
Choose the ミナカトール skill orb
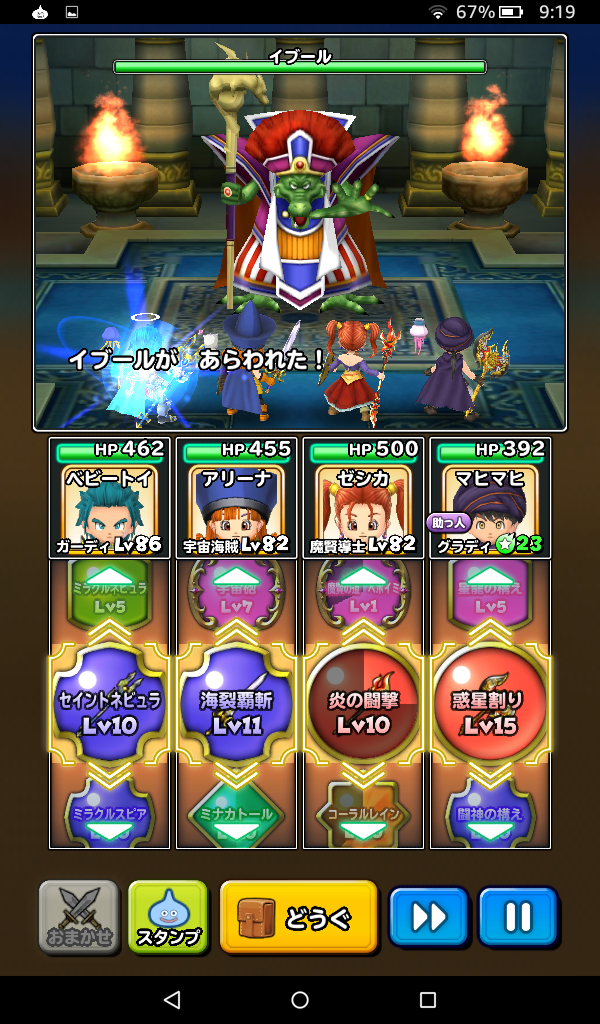click(236, 812)
